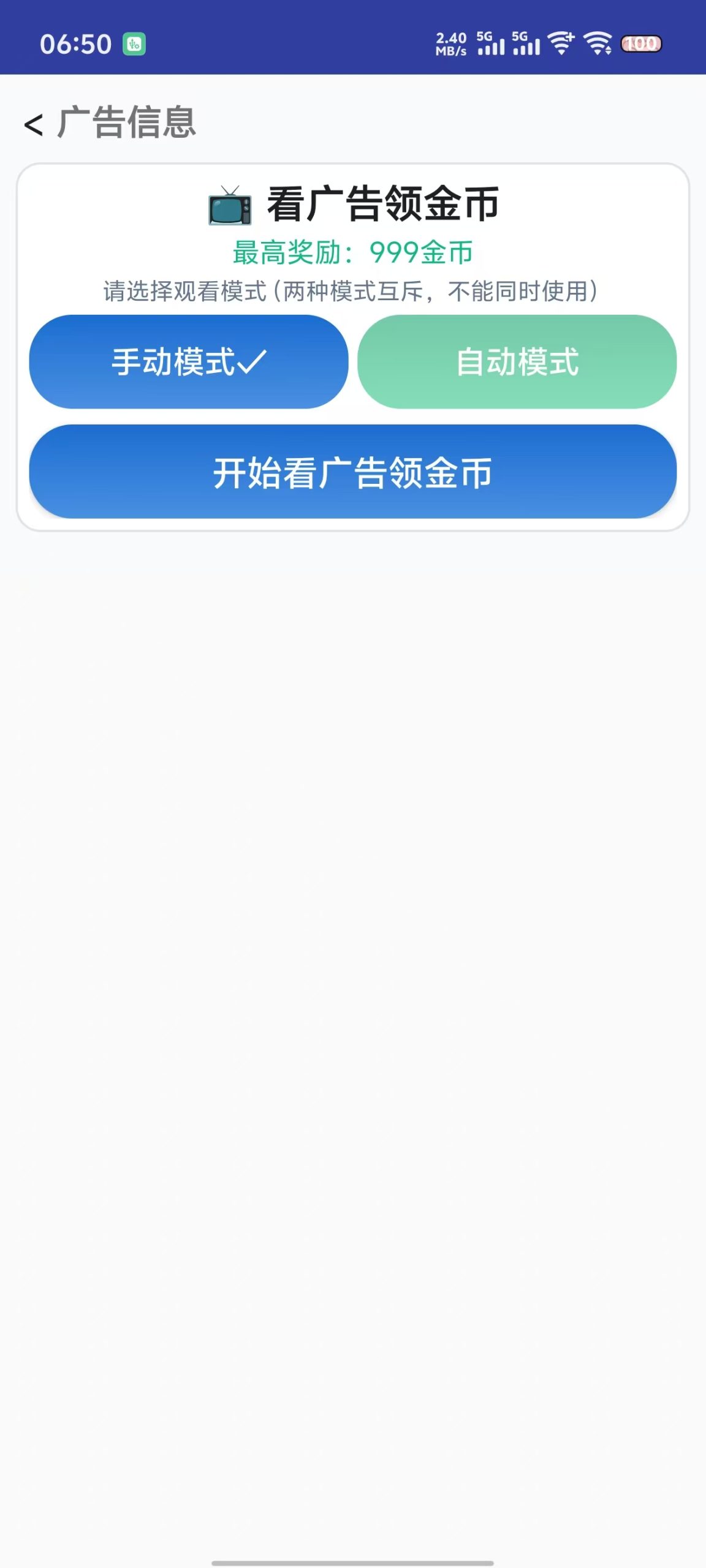Switch to 自动模式 automatic mode
Image resolution: width=706 pixels, height=1568 pixels.
(518, 361)
